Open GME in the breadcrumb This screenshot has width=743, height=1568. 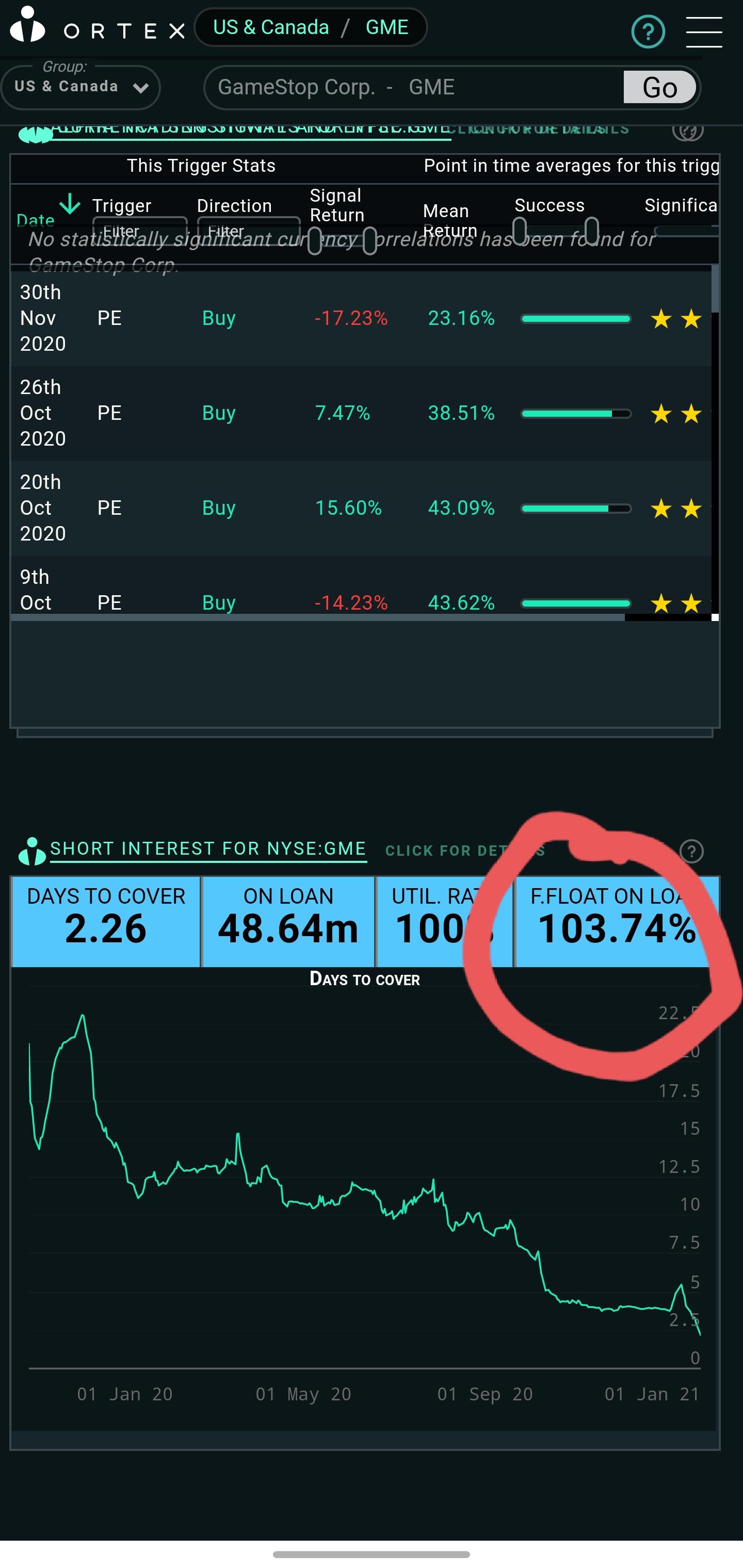[387, 27]
